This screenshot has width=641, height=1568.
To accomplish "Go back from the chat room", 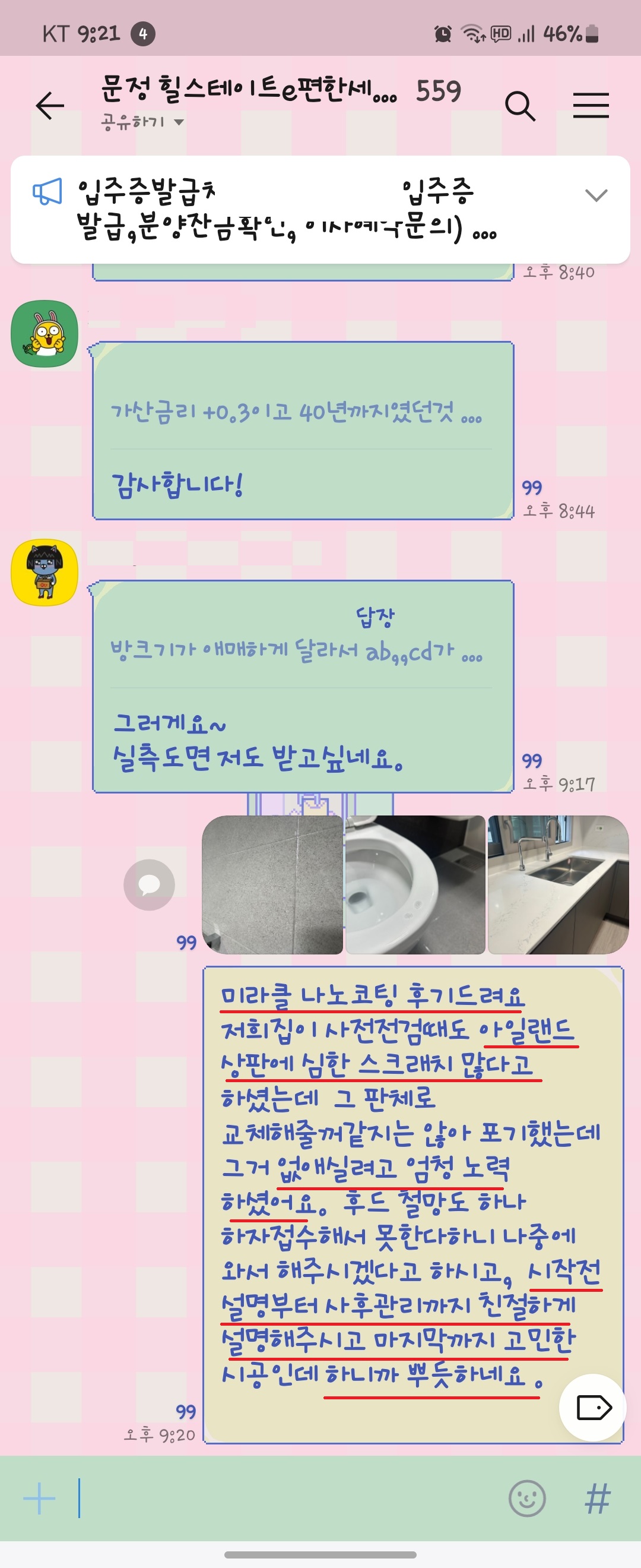I will (50, 106).
